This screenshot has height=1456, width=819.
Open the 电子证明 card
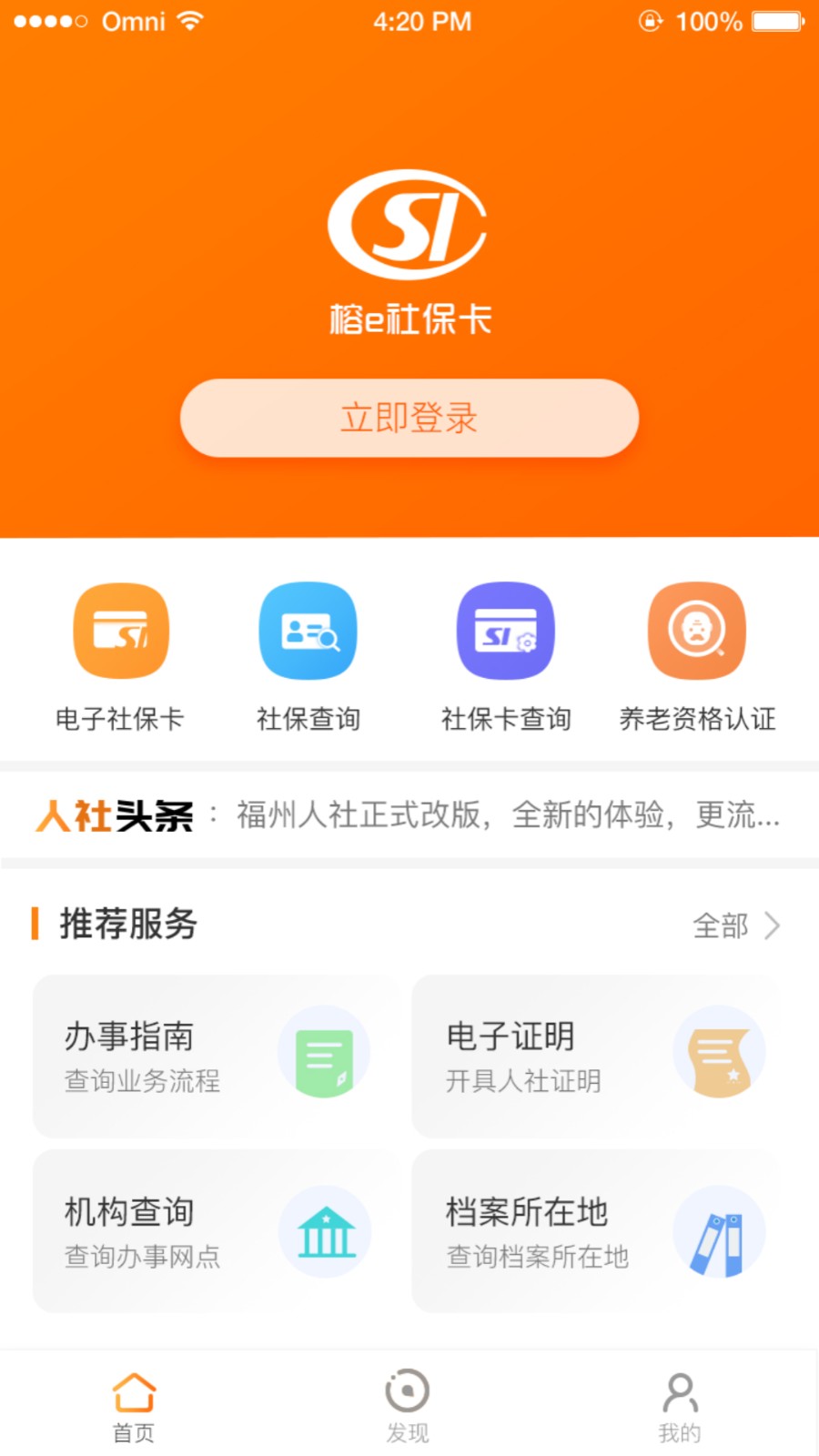(596, 1056)
